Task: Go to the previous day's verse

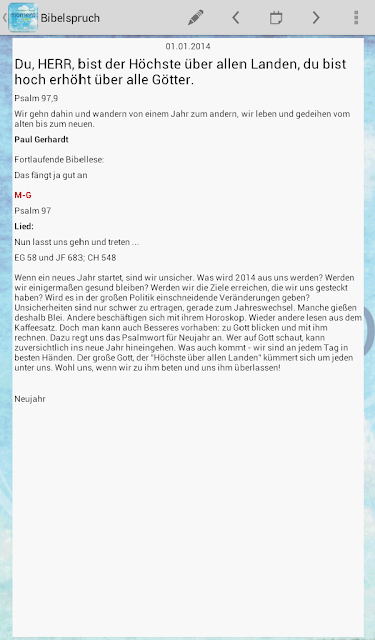Action: pos(235,18)
